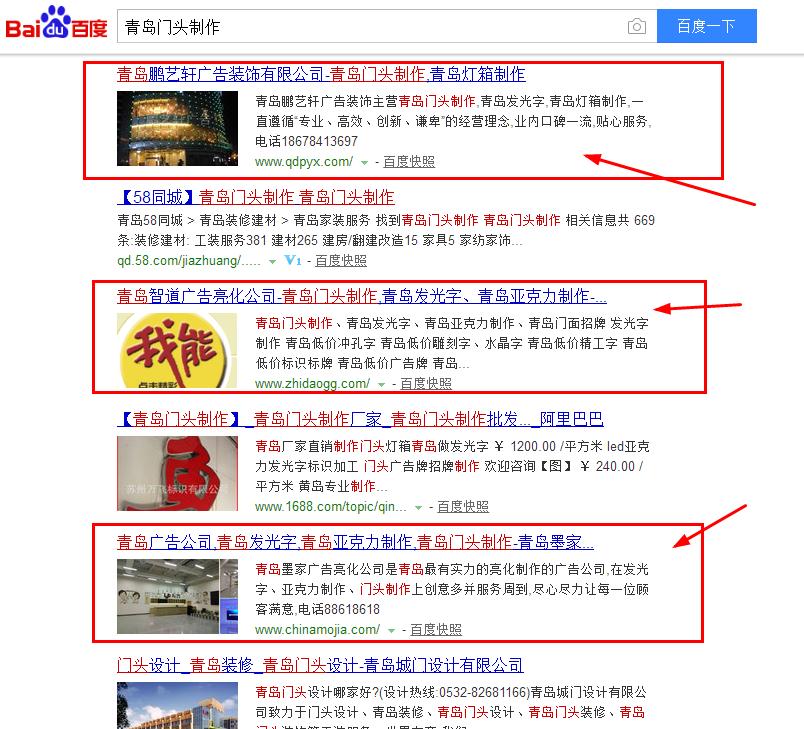The height and width of the screenshot is (729, 804).
Task: Tap the 我能 thumbnail of 智道广告 result
Action: (x=177, y=350)
